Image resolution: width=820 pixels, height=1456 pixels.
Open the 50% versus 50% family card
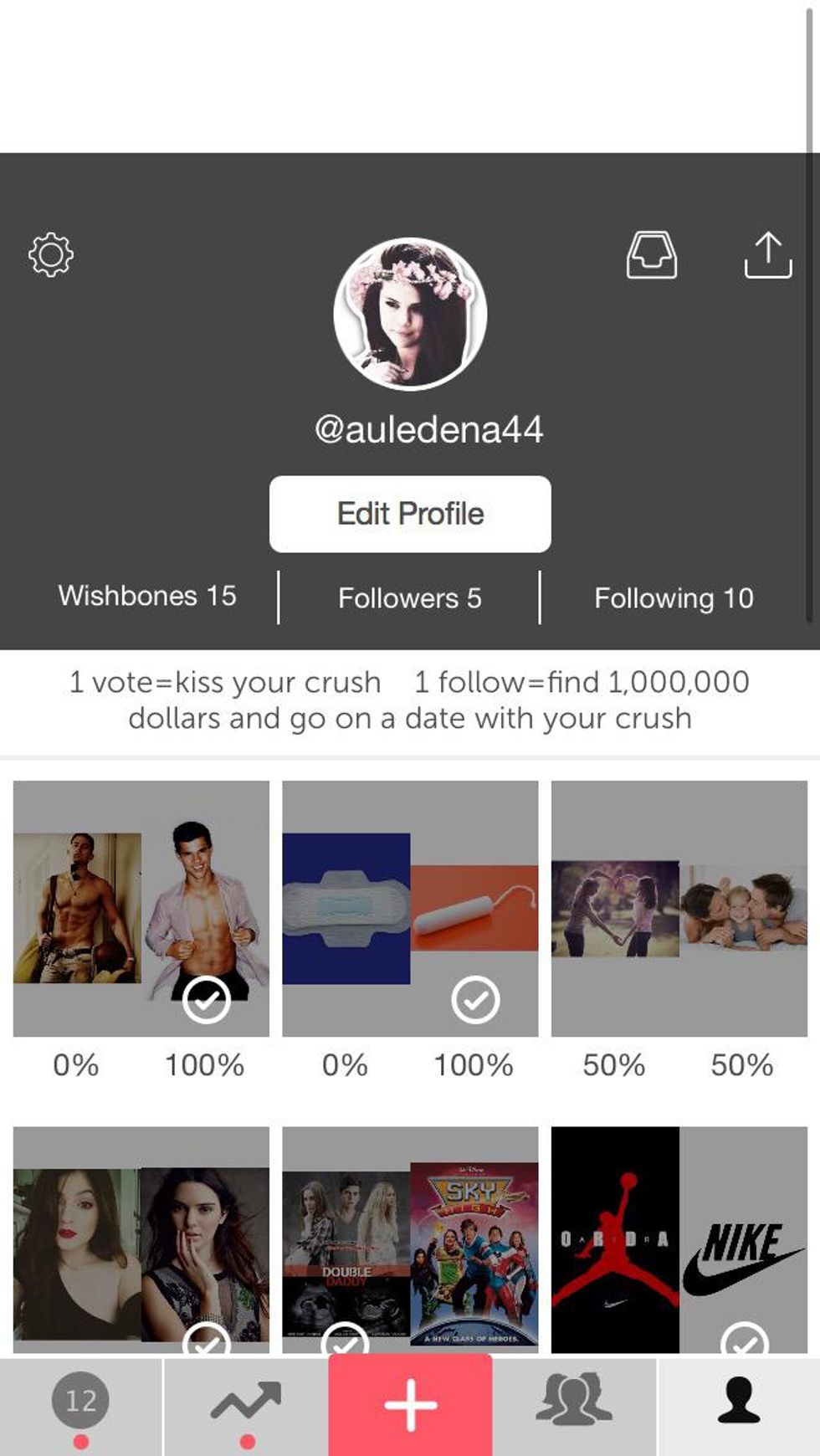[x=679, y=908]
